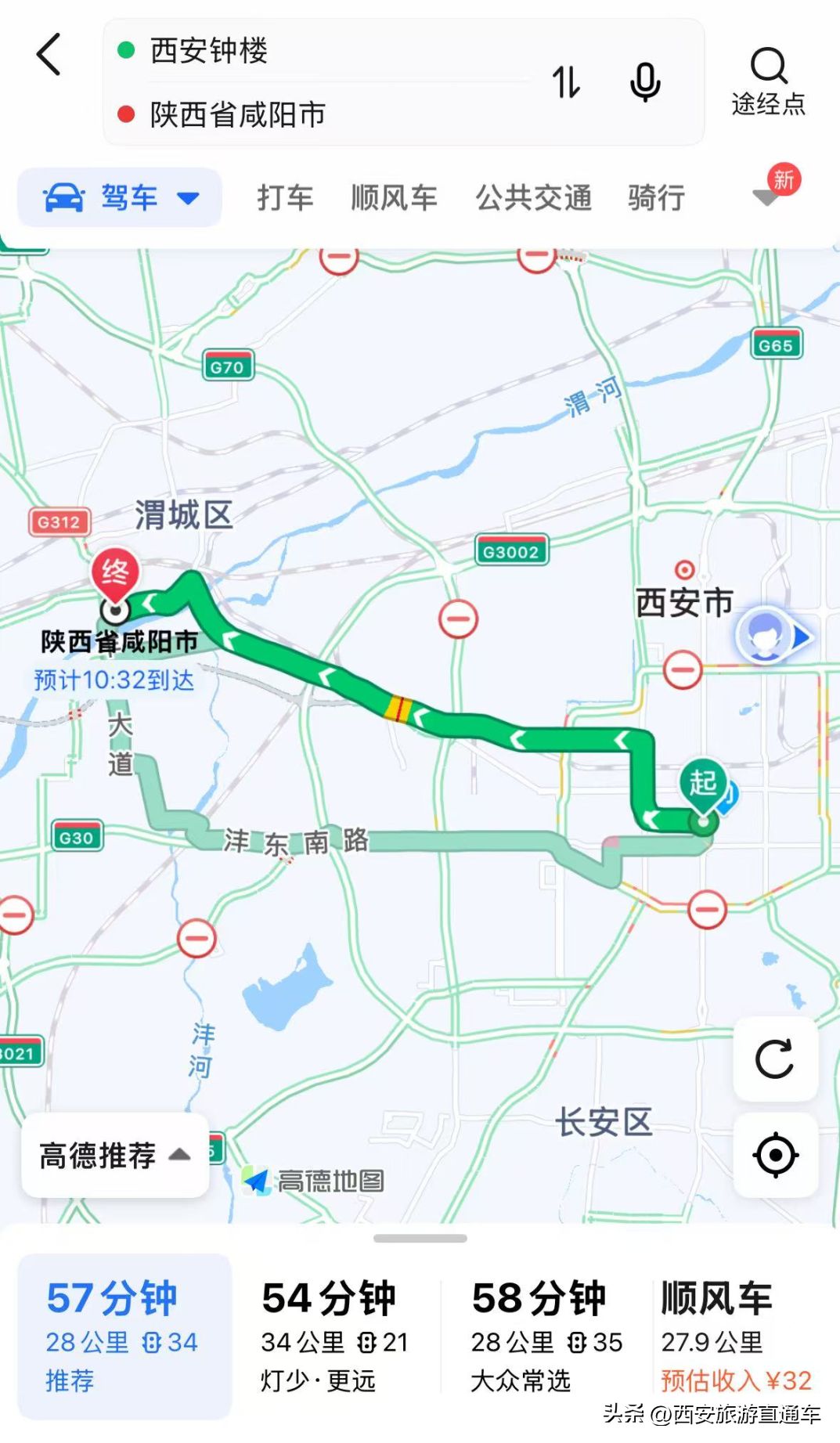Add a waypoint via 途经点
The height and width of the screenshot is (1443, 840).
(768, 81)
